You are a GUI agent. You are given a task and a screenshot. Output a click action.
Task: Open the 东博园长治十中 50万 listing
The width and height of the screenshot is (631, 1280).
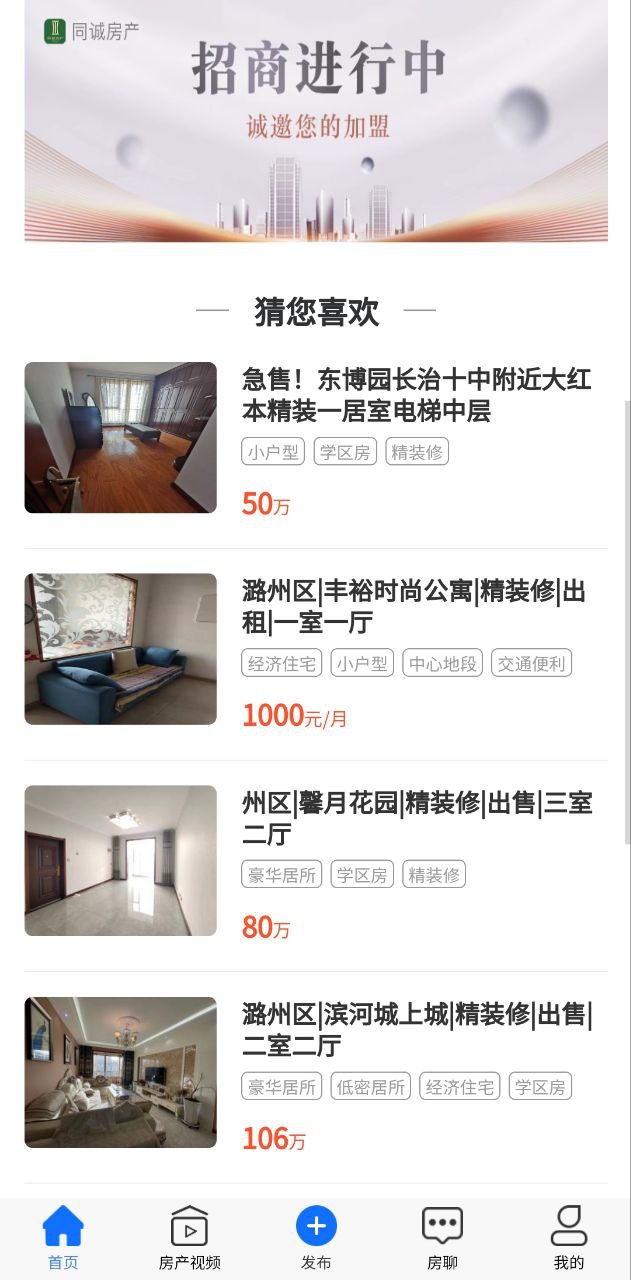pos(416,395)
